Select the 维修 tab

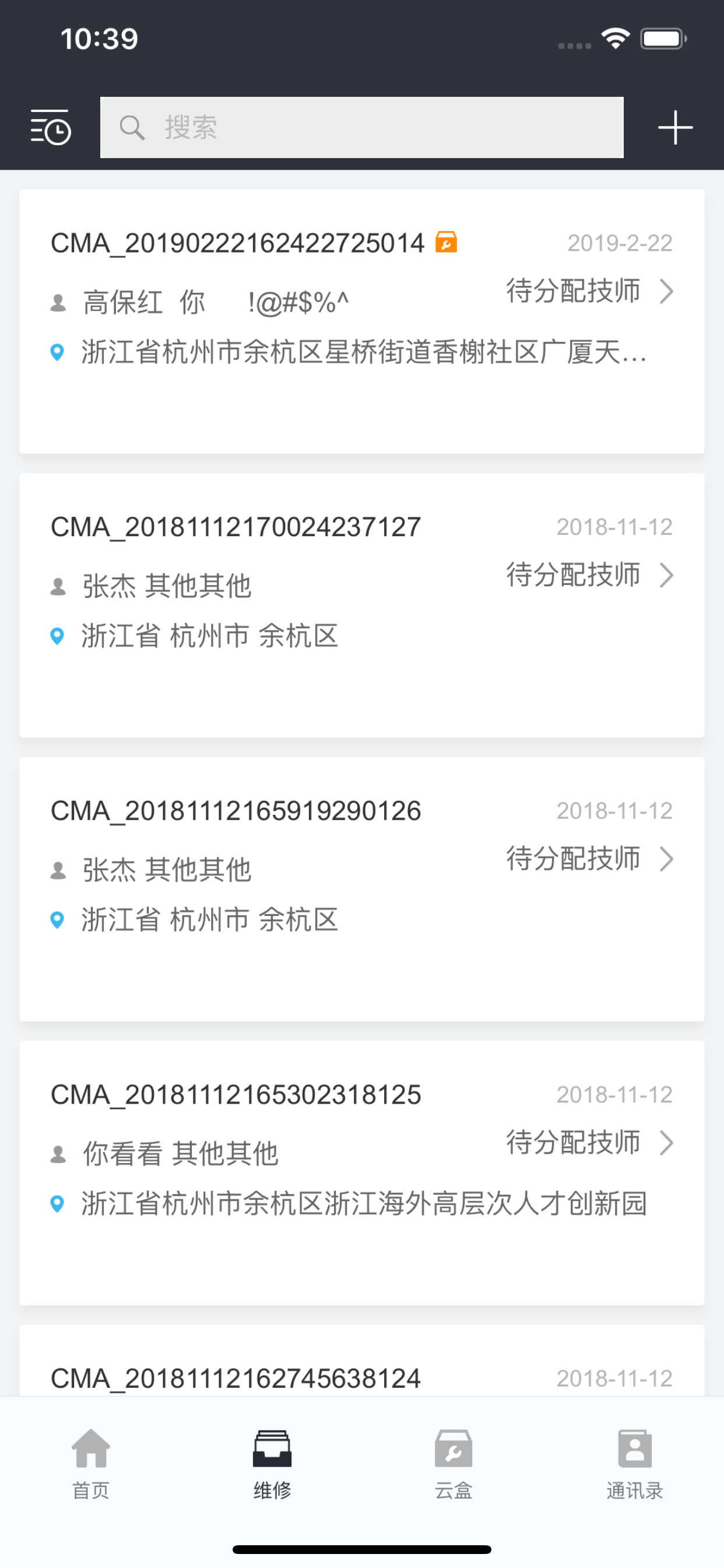tap(272, 1465)
